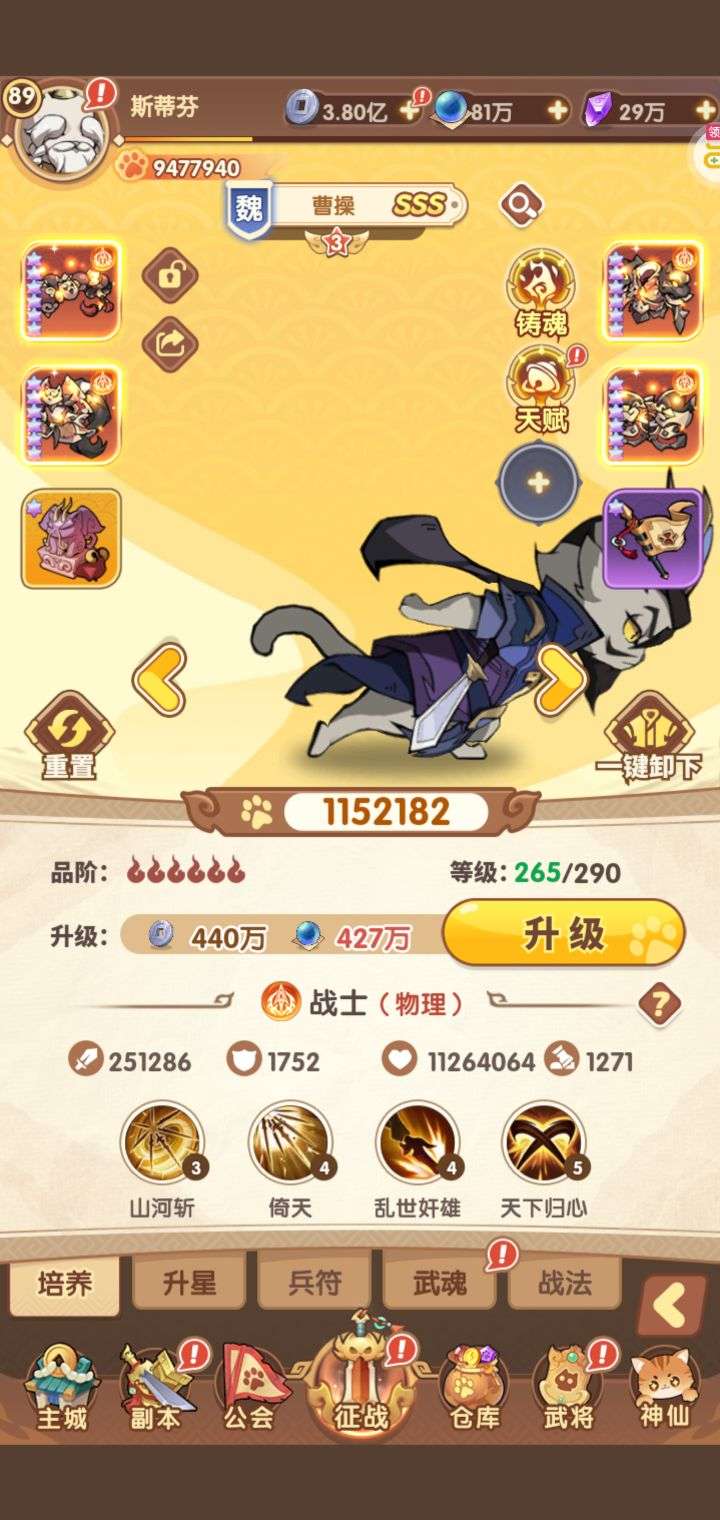Open the question mark help icon
This screenshot has width=720, height=1520.
tap(659, 1002)
